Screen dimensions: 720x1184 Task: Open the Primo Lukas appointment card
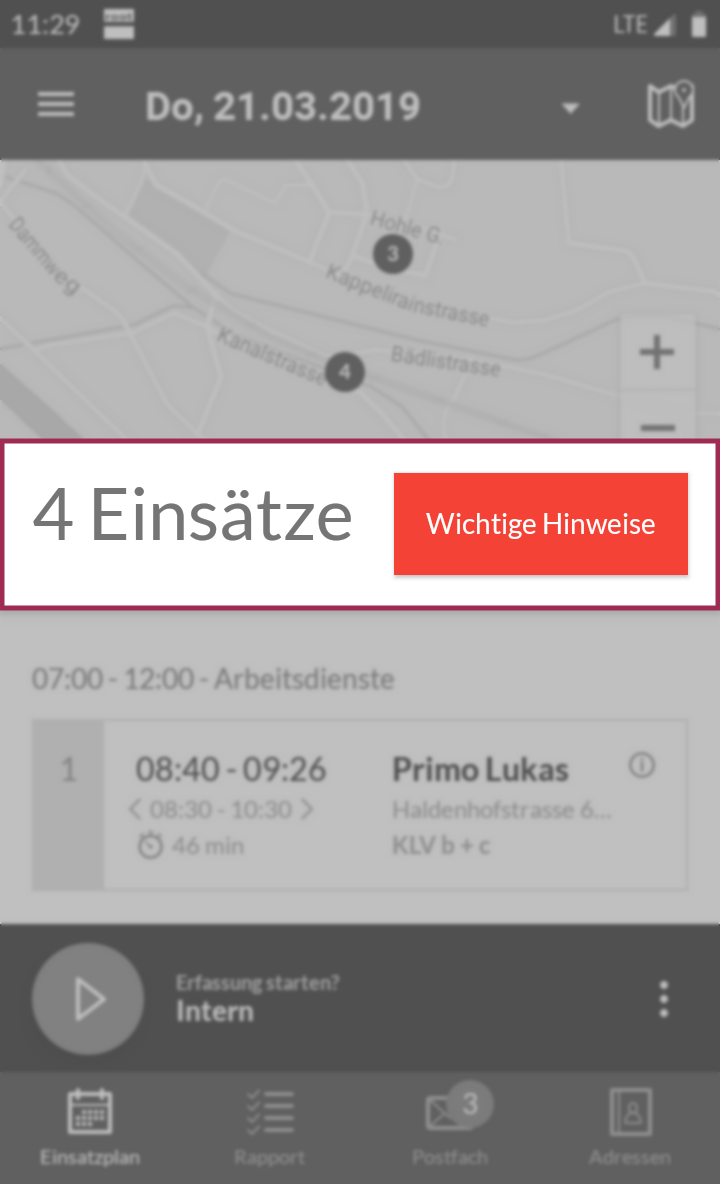click(359, 805)
